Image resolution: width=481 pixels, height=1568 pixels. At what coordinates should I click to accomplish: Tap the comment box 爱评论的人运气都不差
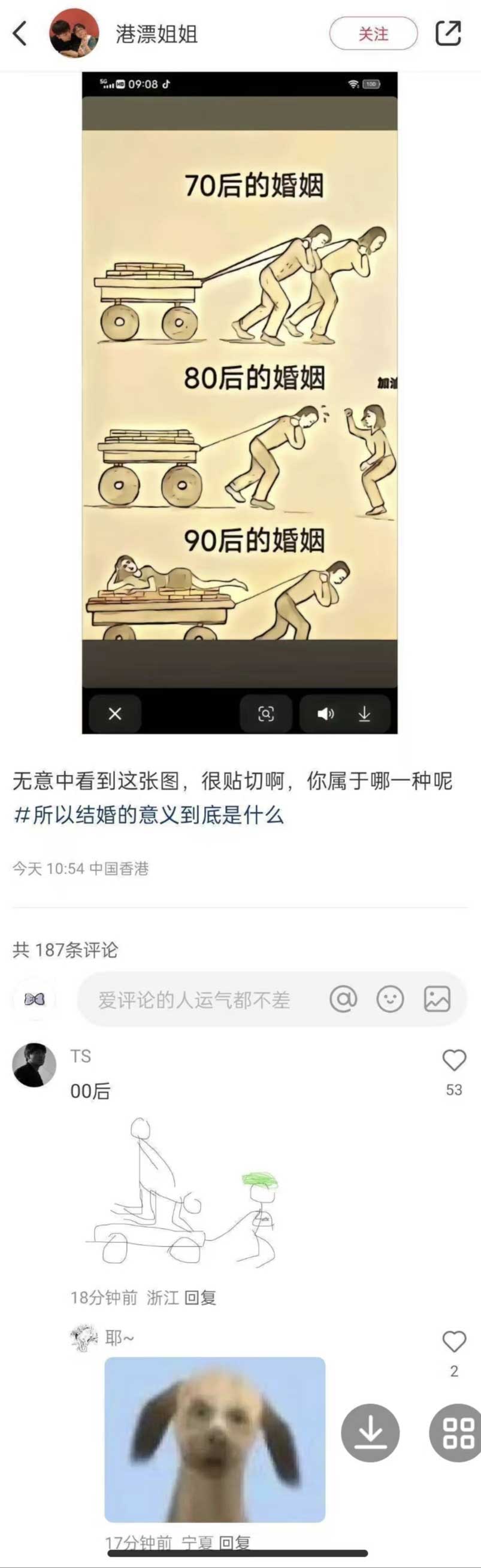click(195, 1000)
